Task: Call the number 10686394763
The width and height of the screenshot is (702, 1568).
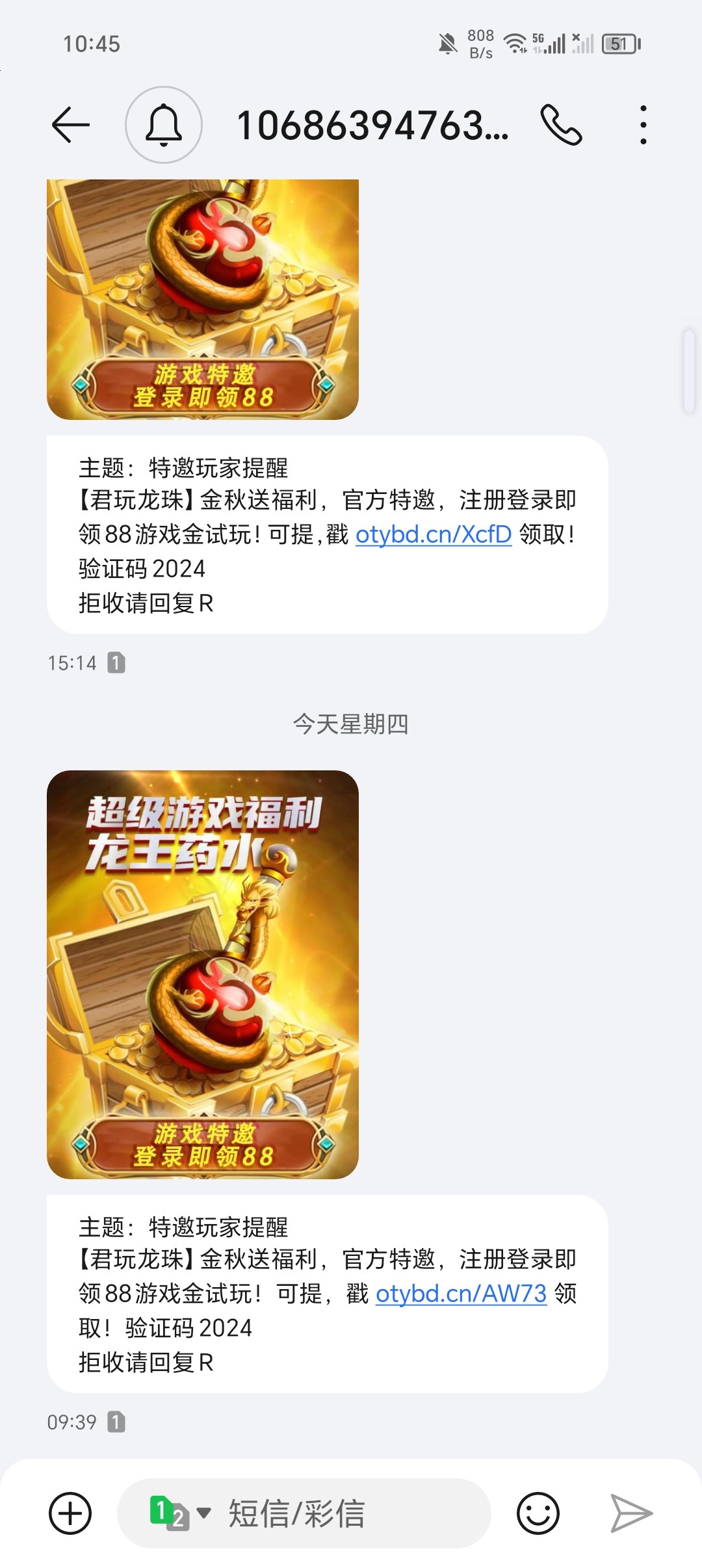Action: tap(561, 125)
